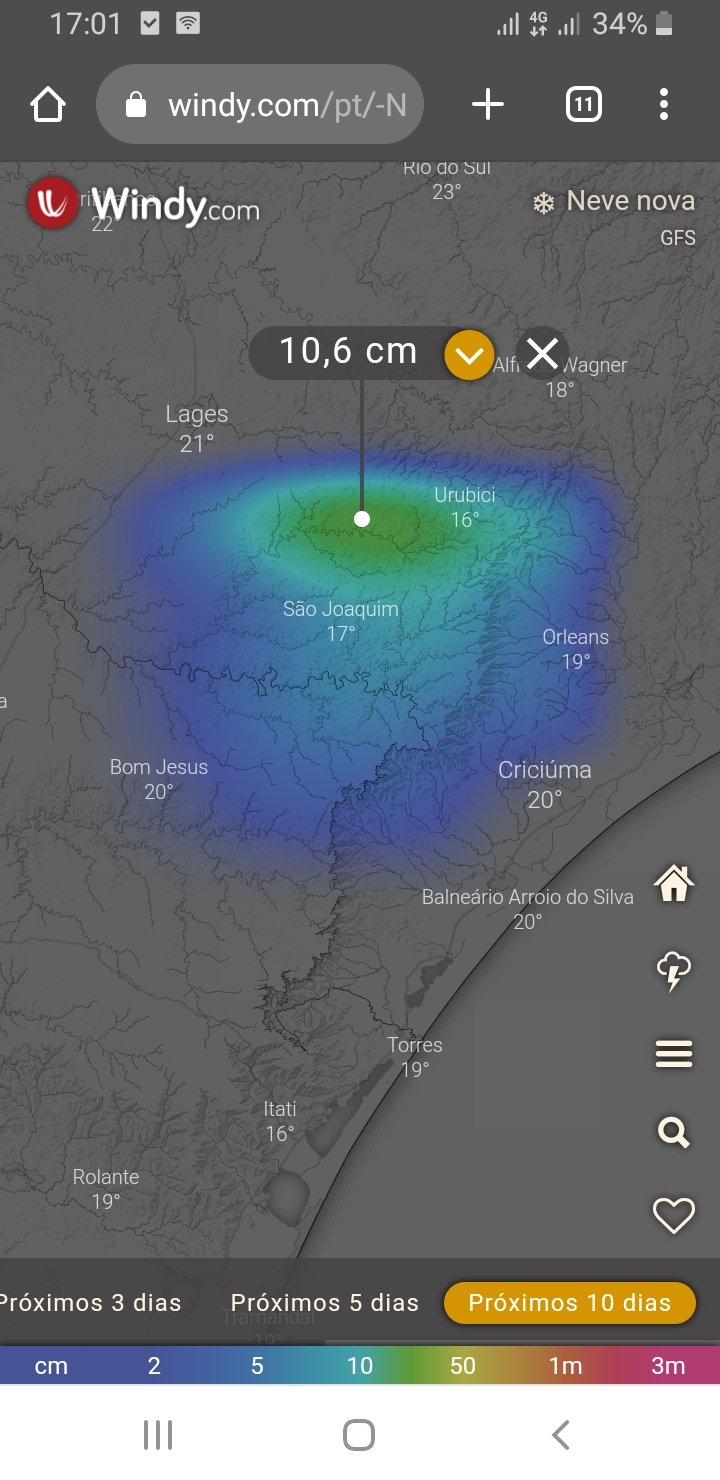This screenshot has height=1480, width=720.
Task: Open the browser overflow menu
Action: click(x=664, y=104)
